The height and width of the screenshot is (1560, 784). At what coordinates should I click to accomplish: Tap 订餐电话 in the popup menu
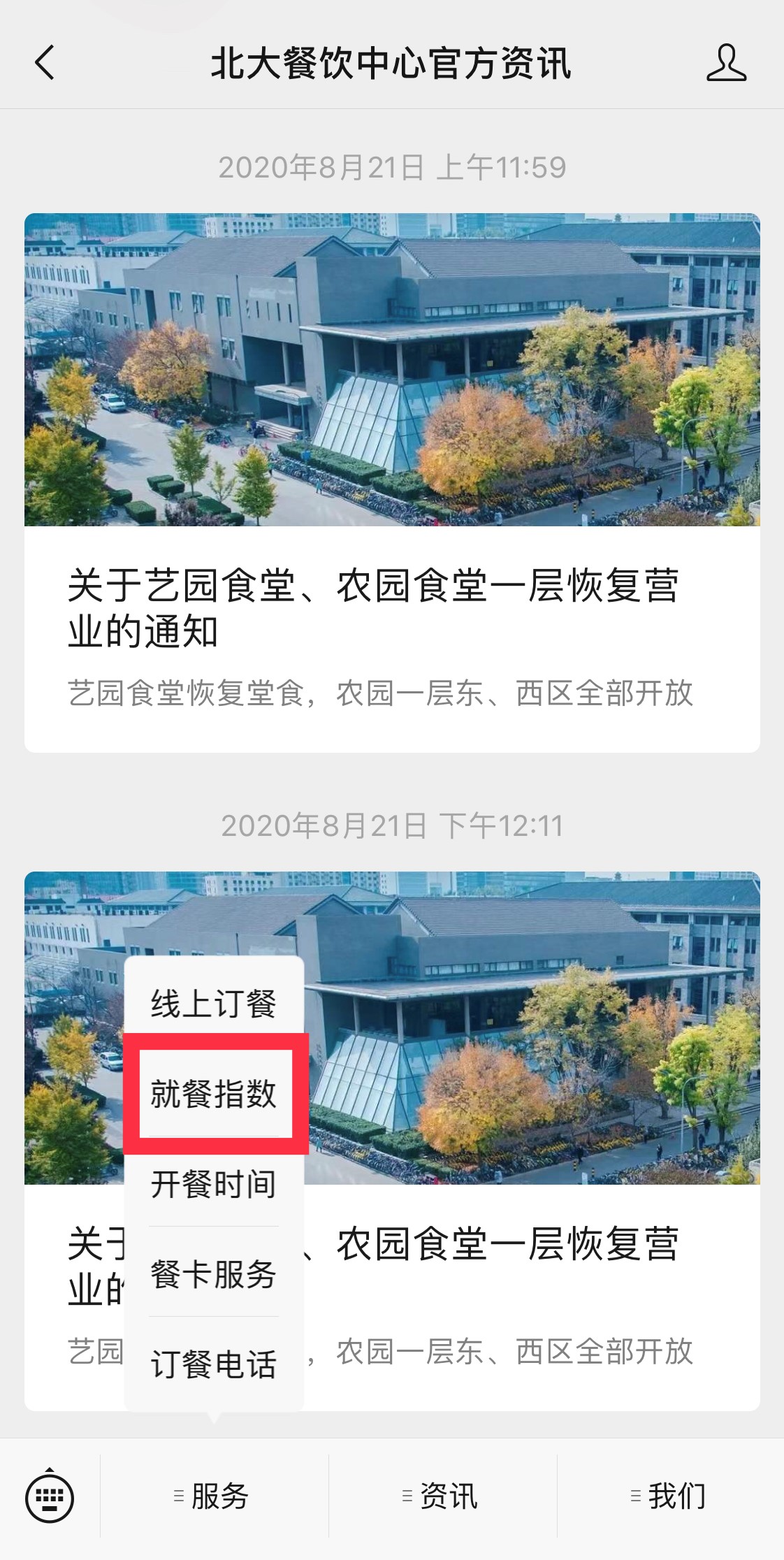coord(214,1364)
